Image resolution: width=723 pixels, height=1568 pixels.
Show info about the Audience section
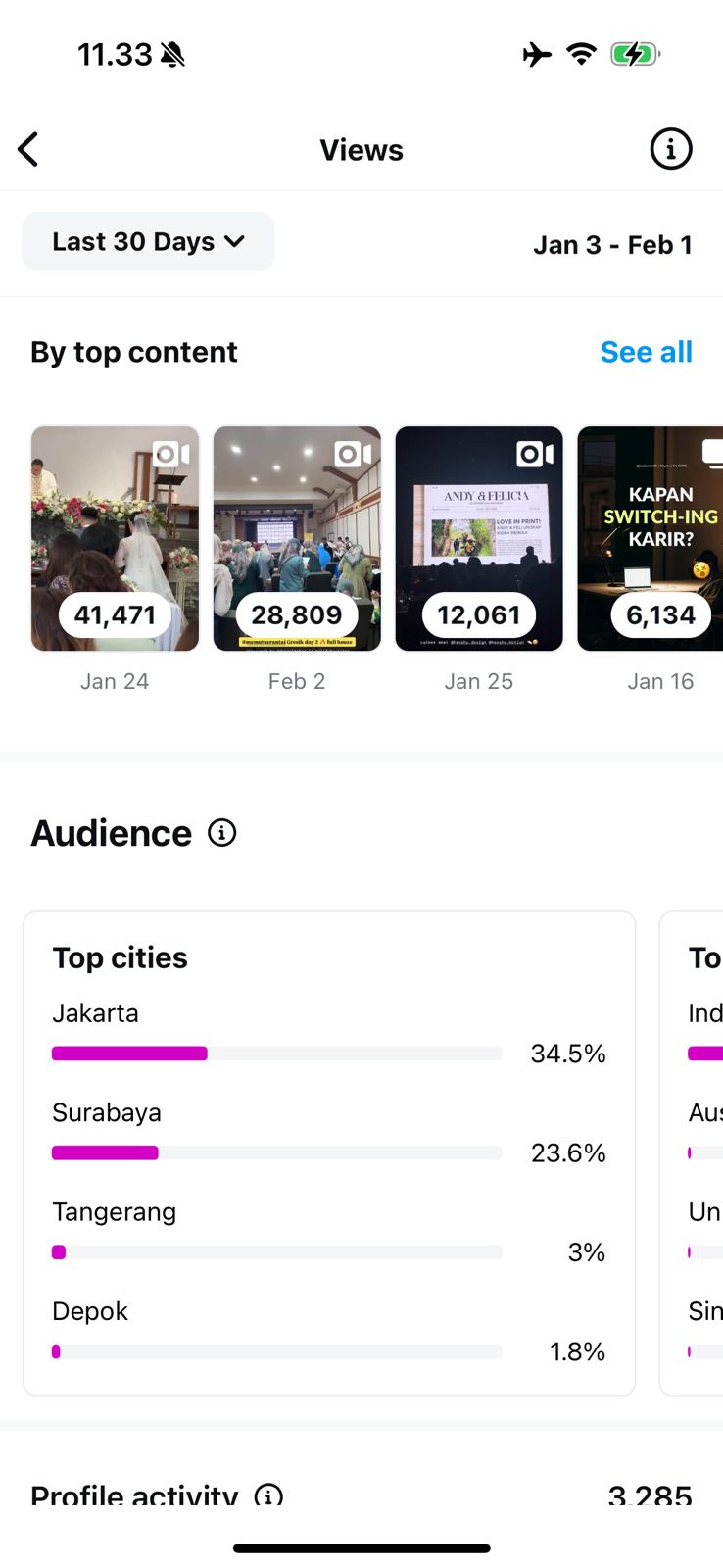pyautogui.click(x=222, y=833)
